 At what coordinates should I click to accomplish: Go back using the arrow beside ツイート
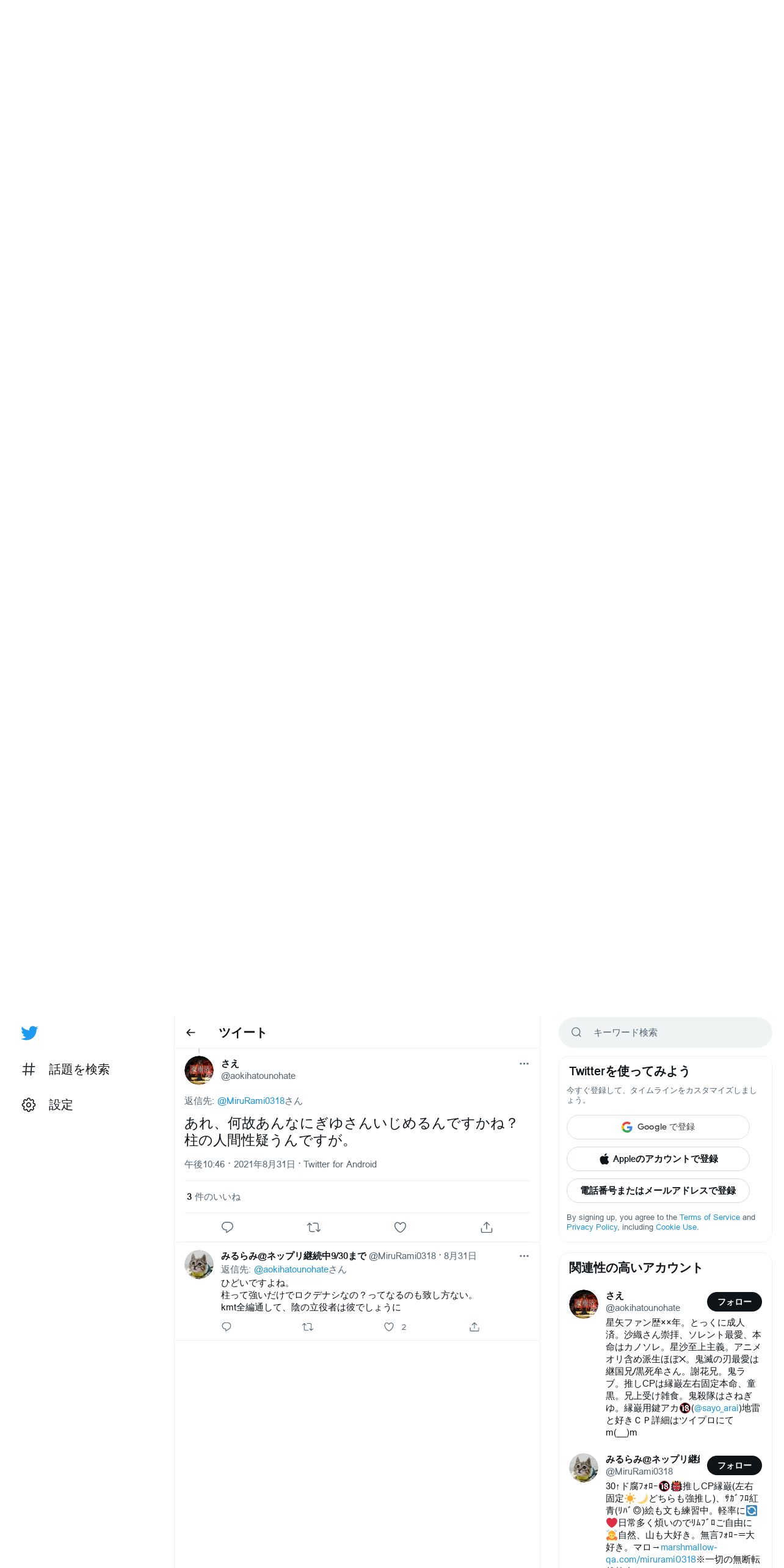[x=191, y=1033]
